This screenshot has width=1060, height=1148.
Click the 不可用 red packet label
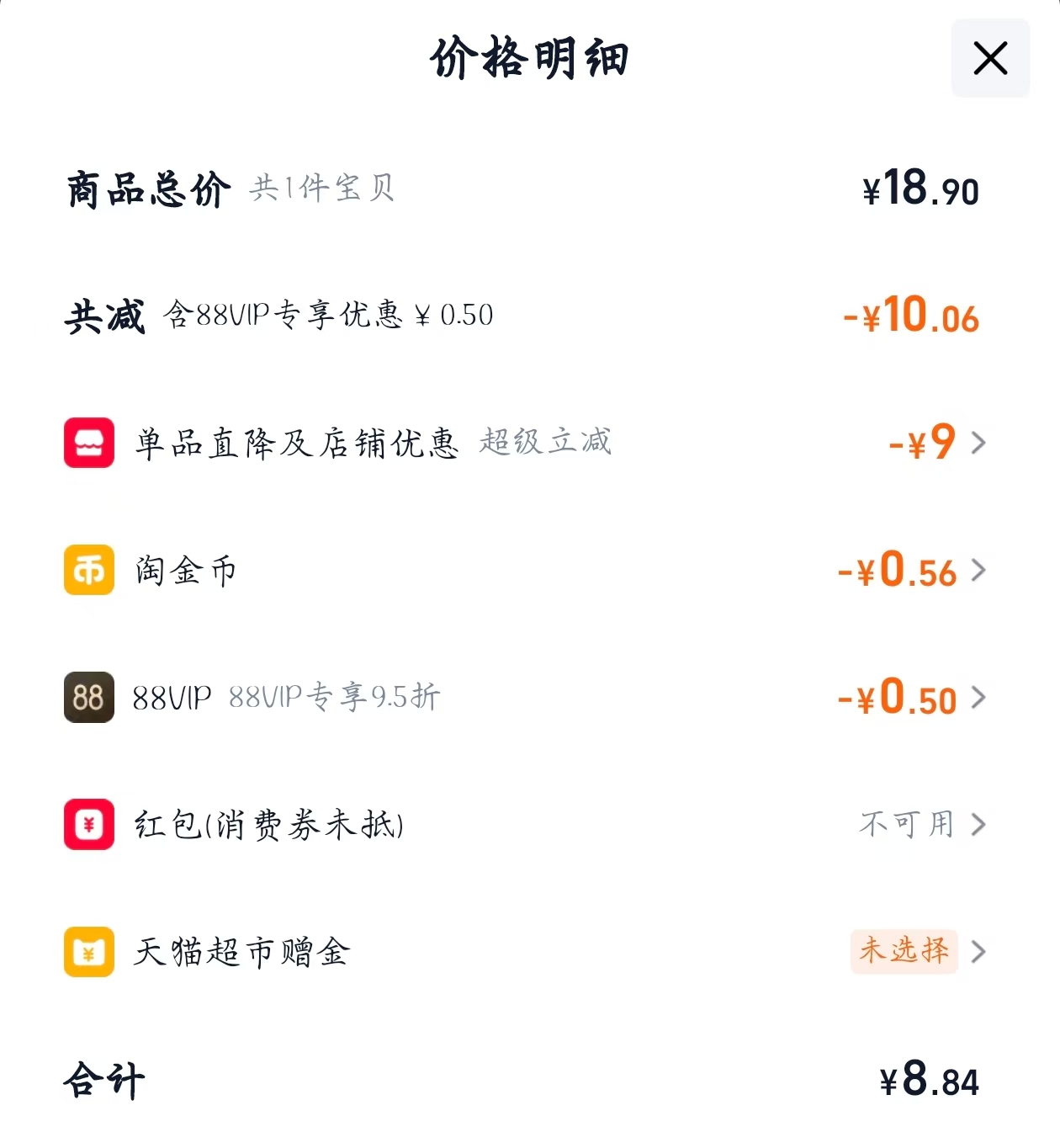pos(906,825)
